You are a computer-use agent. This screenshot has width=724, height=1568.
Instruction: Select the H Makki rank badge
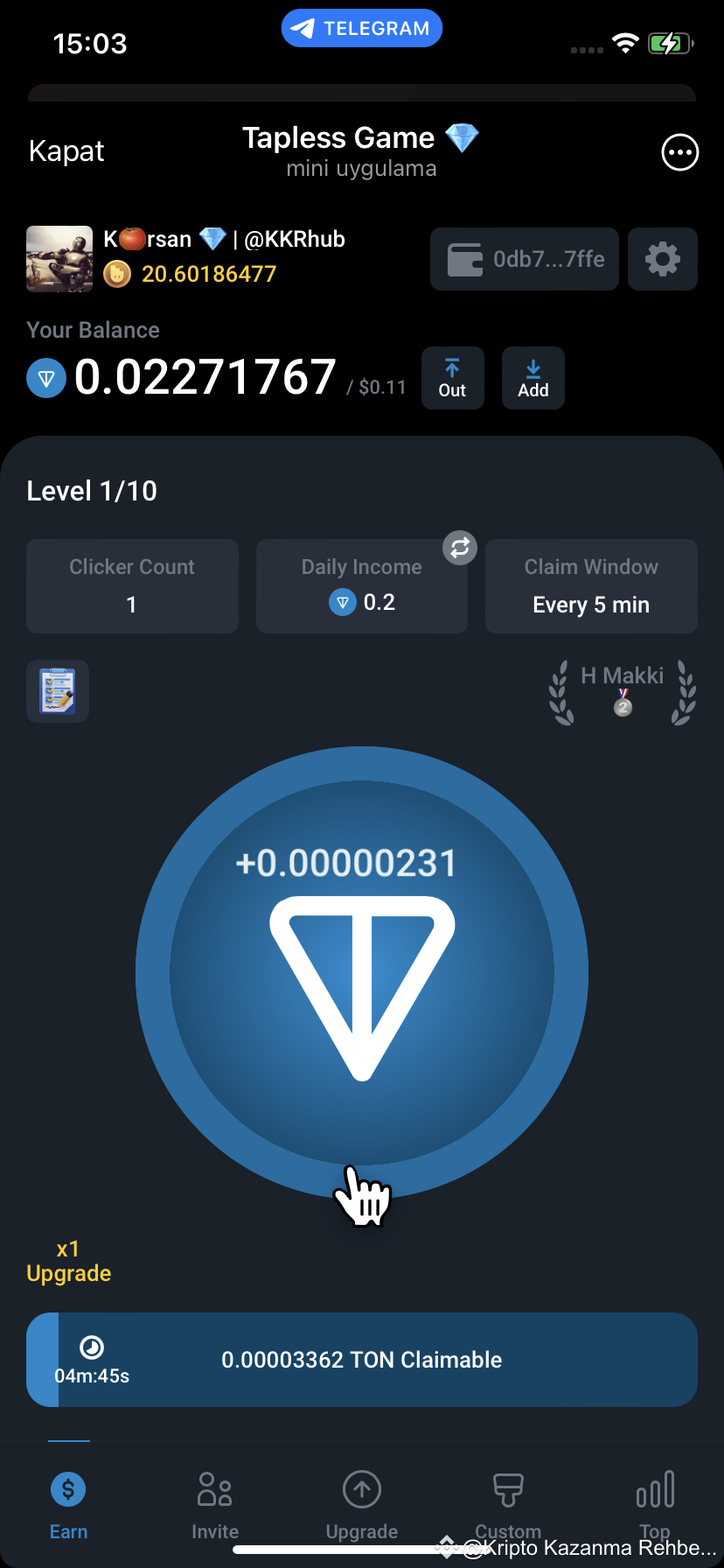coord(622,691)
